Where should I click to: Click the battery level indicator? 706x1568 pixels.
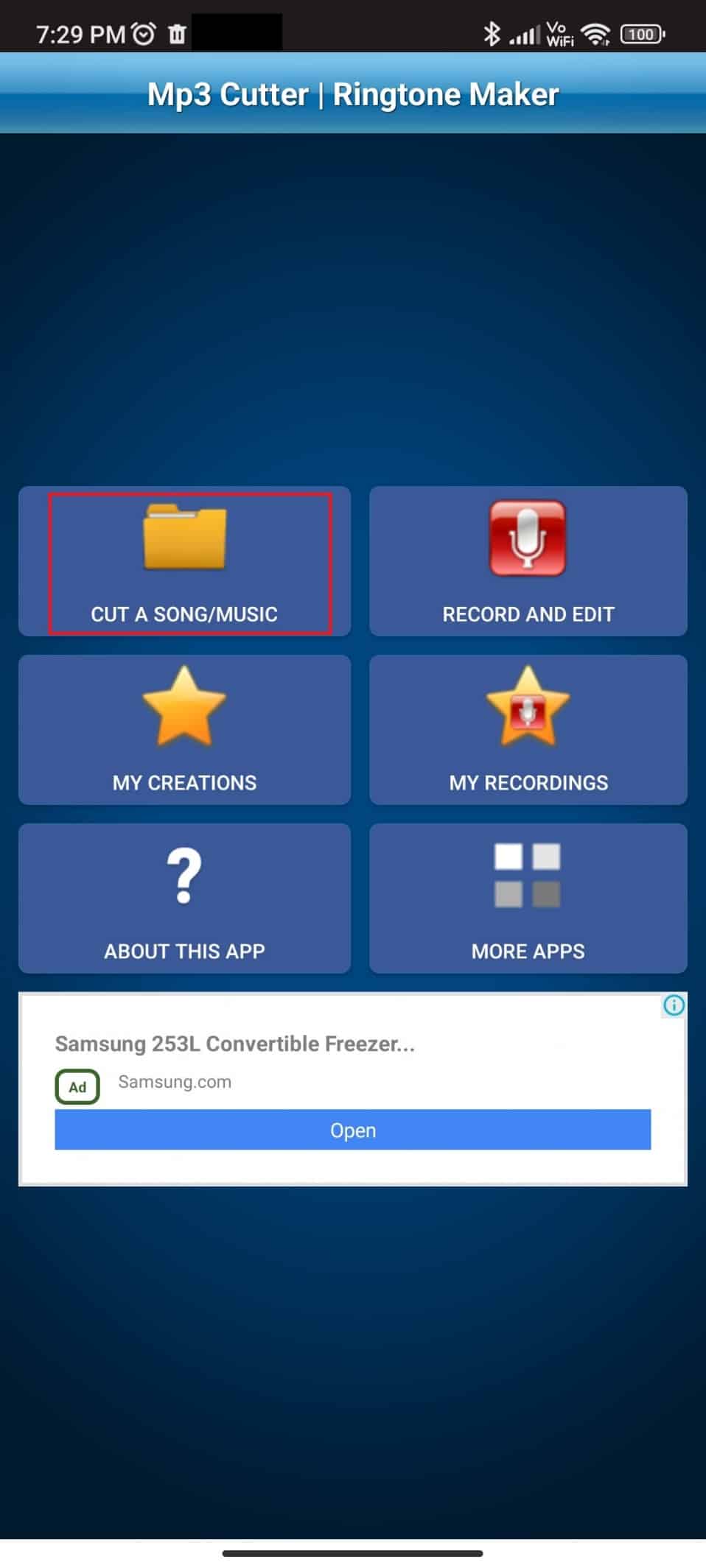(x=640, y=34)
